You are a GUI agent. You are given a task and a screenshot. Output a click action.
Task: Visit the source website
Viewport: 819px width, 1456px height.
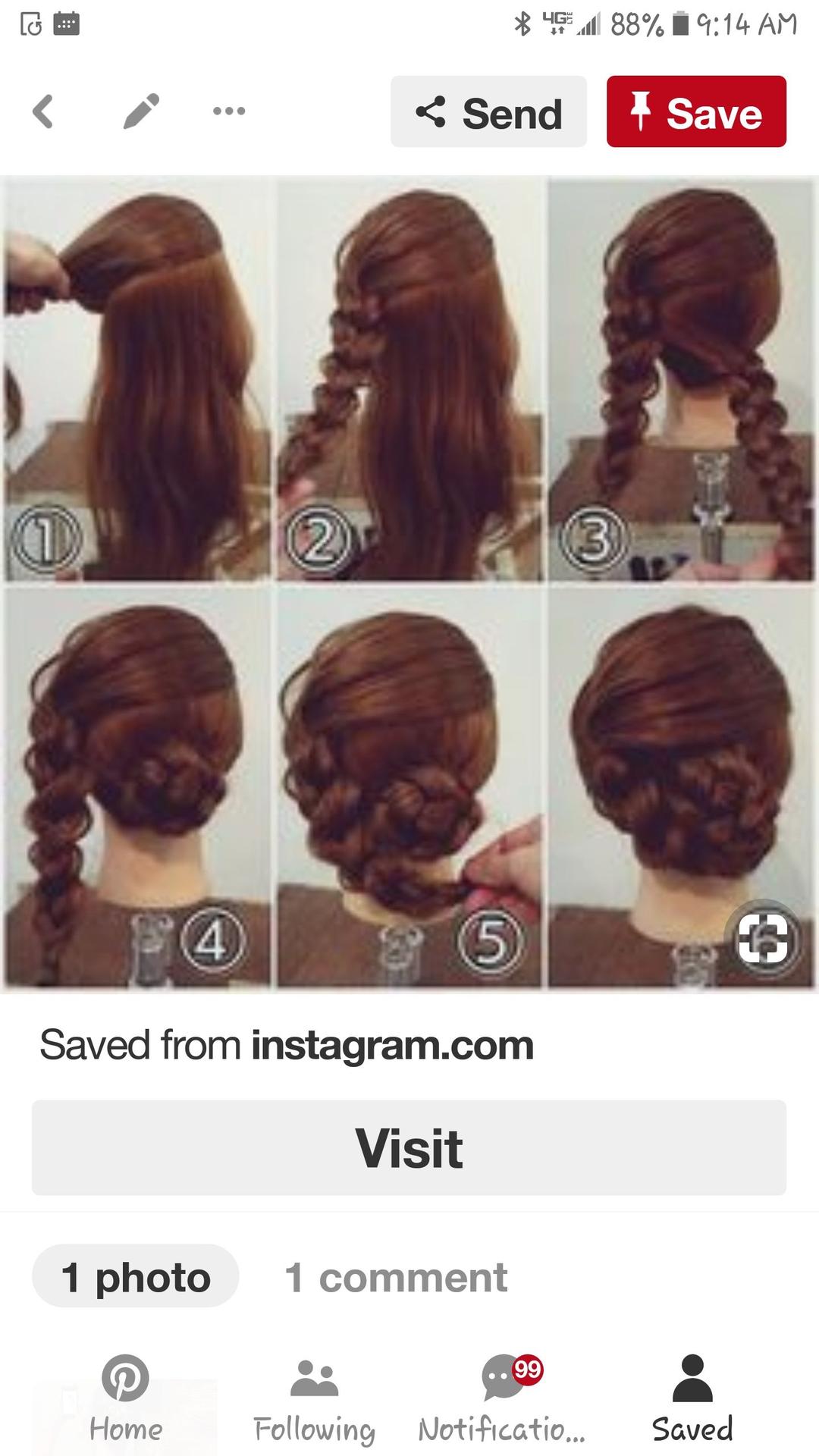[x=409, y=1147]
